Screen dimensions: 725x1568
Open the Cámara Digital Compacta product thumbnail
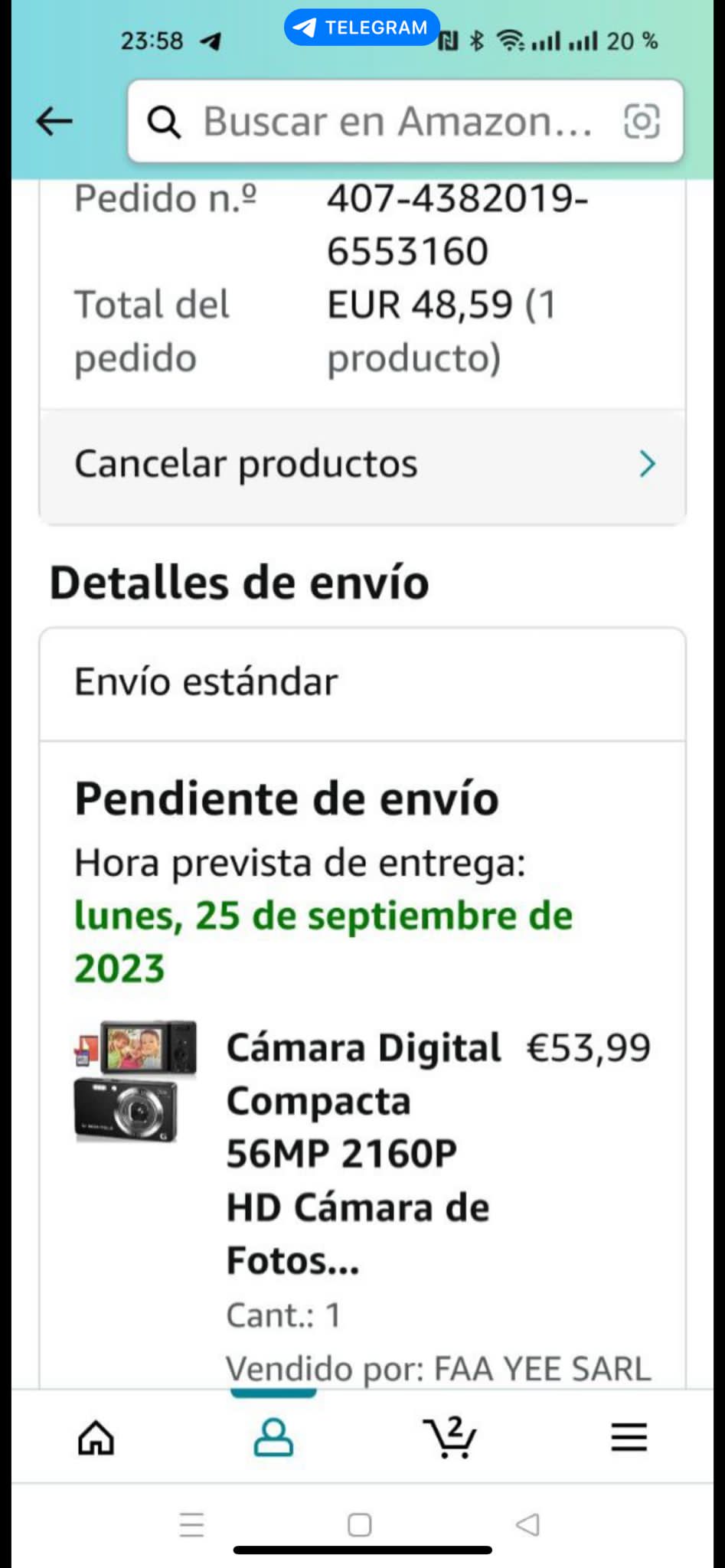point(136,1080)
